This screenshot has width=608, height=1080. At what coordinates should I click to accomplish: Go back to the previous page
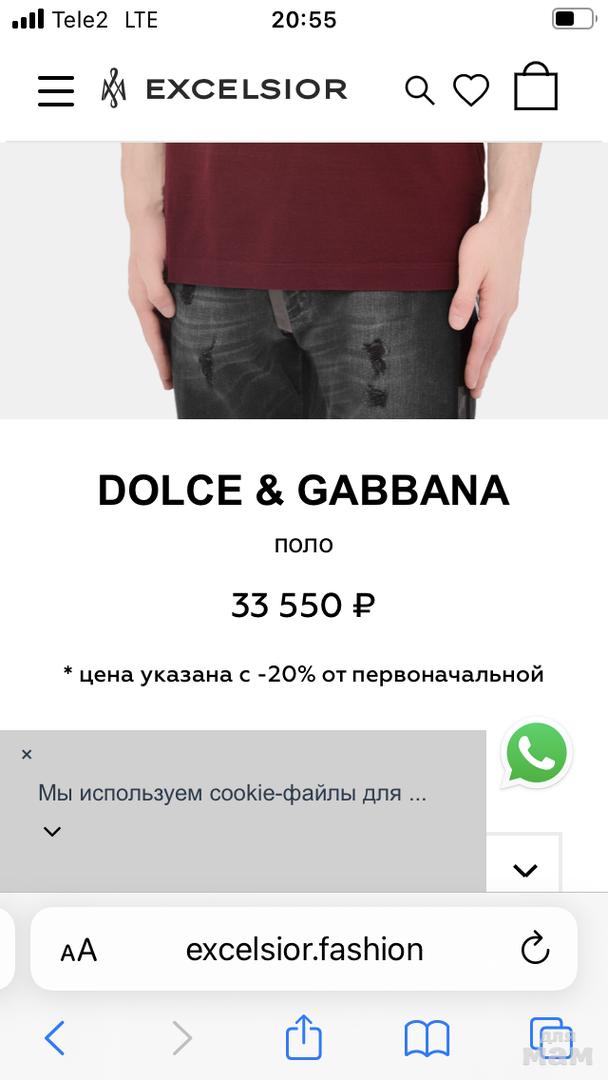click(x=55, y=1038)
